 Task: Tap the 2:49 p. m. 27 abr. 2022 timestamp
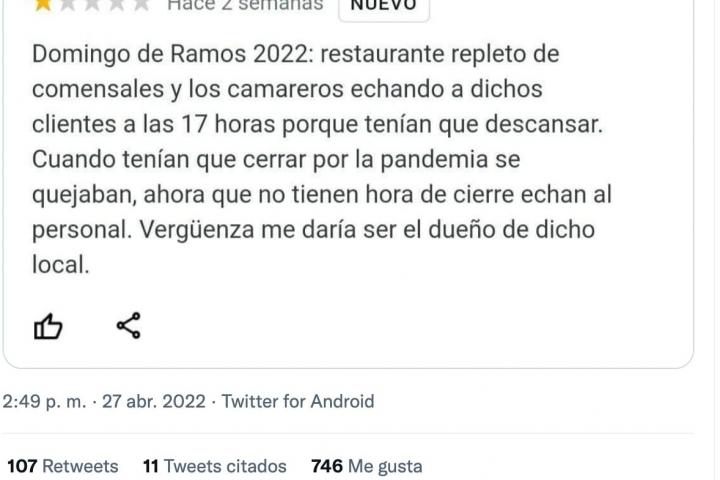point(102,402)
